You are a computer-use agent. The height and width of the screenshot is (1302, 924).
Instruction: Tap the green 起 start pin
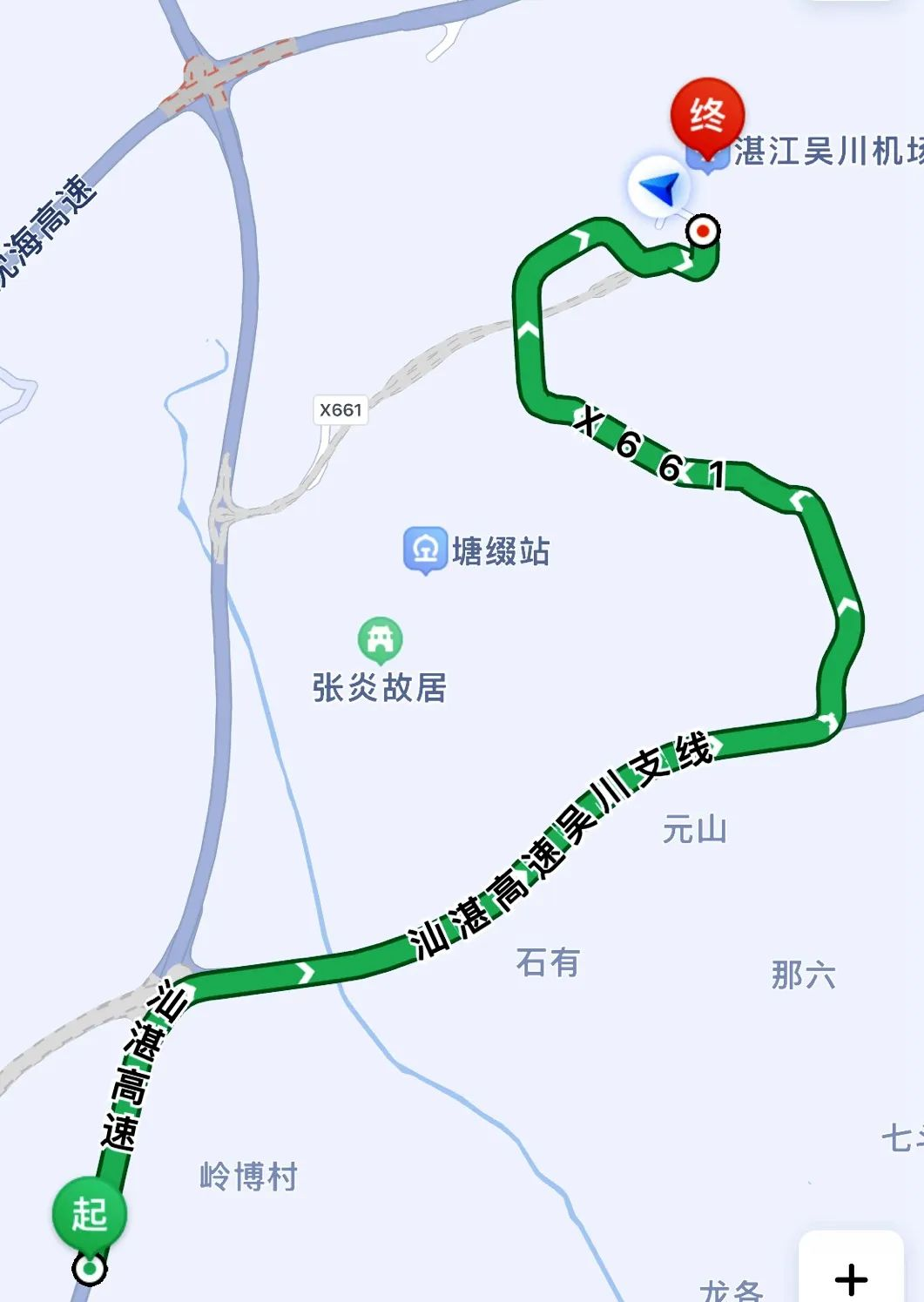click(x=90, y=1213)
